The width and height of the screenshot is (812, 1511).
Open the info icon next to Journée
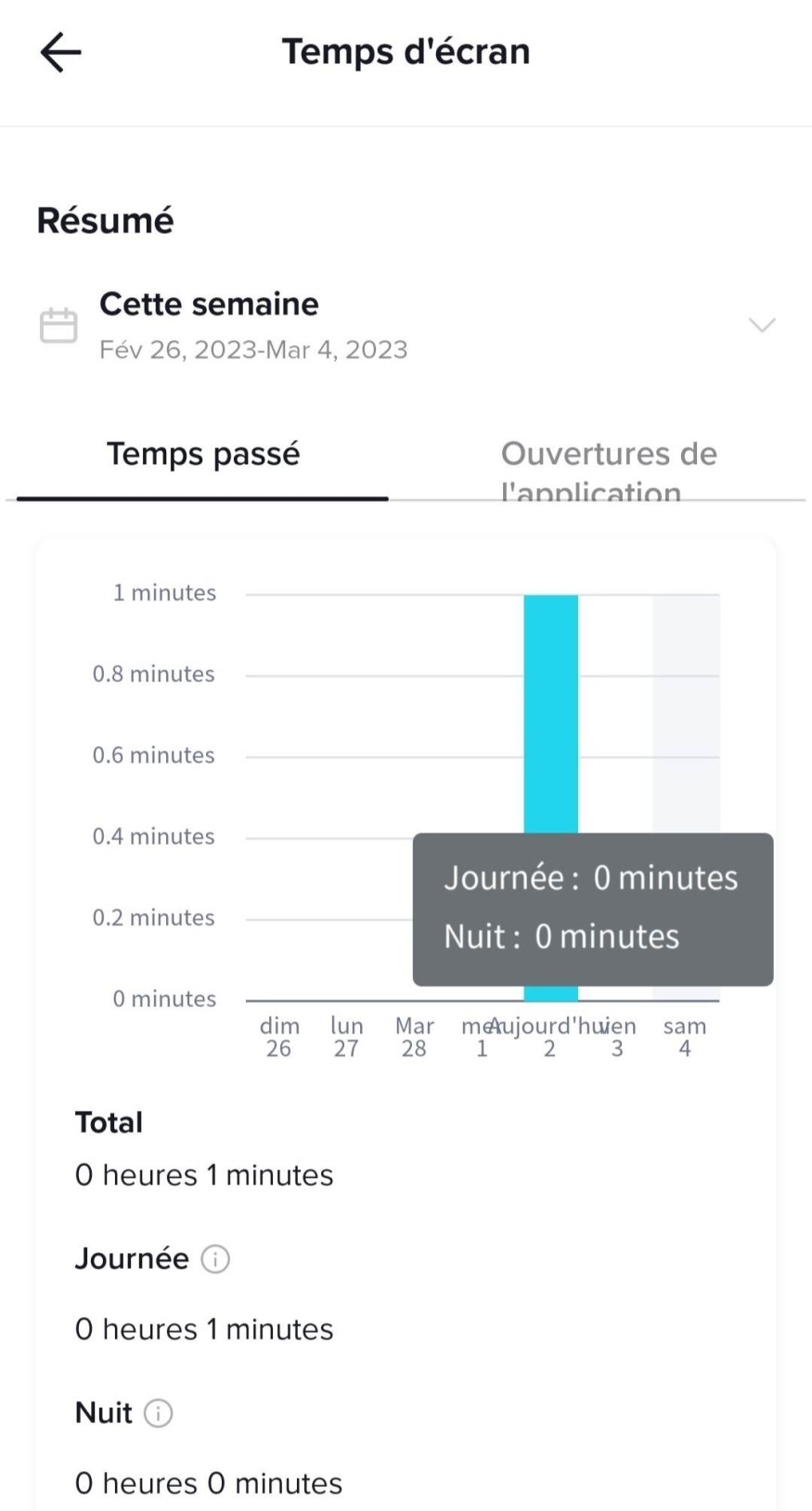pos(215,1259)
